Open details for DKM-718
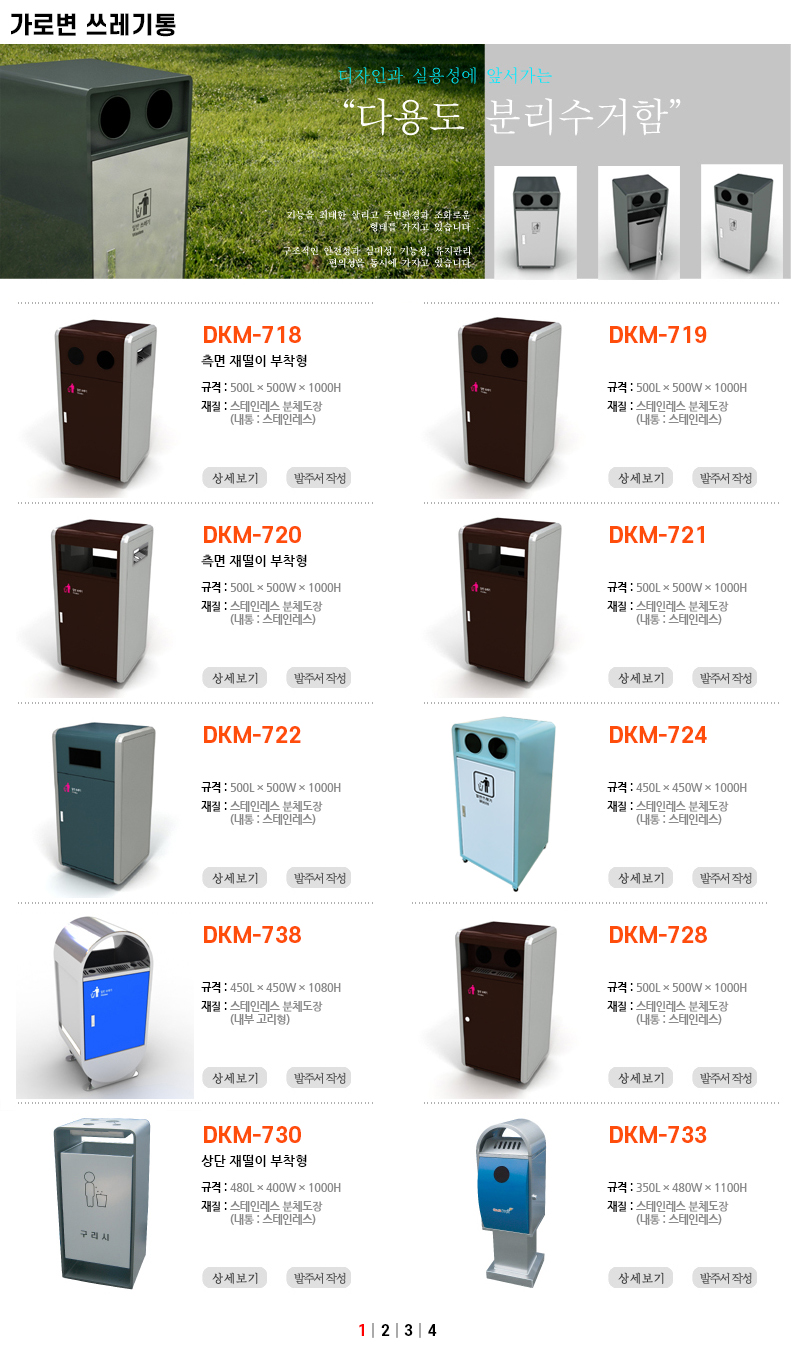The width and height of the screenshot is (791, 1350). pos(234,478)
